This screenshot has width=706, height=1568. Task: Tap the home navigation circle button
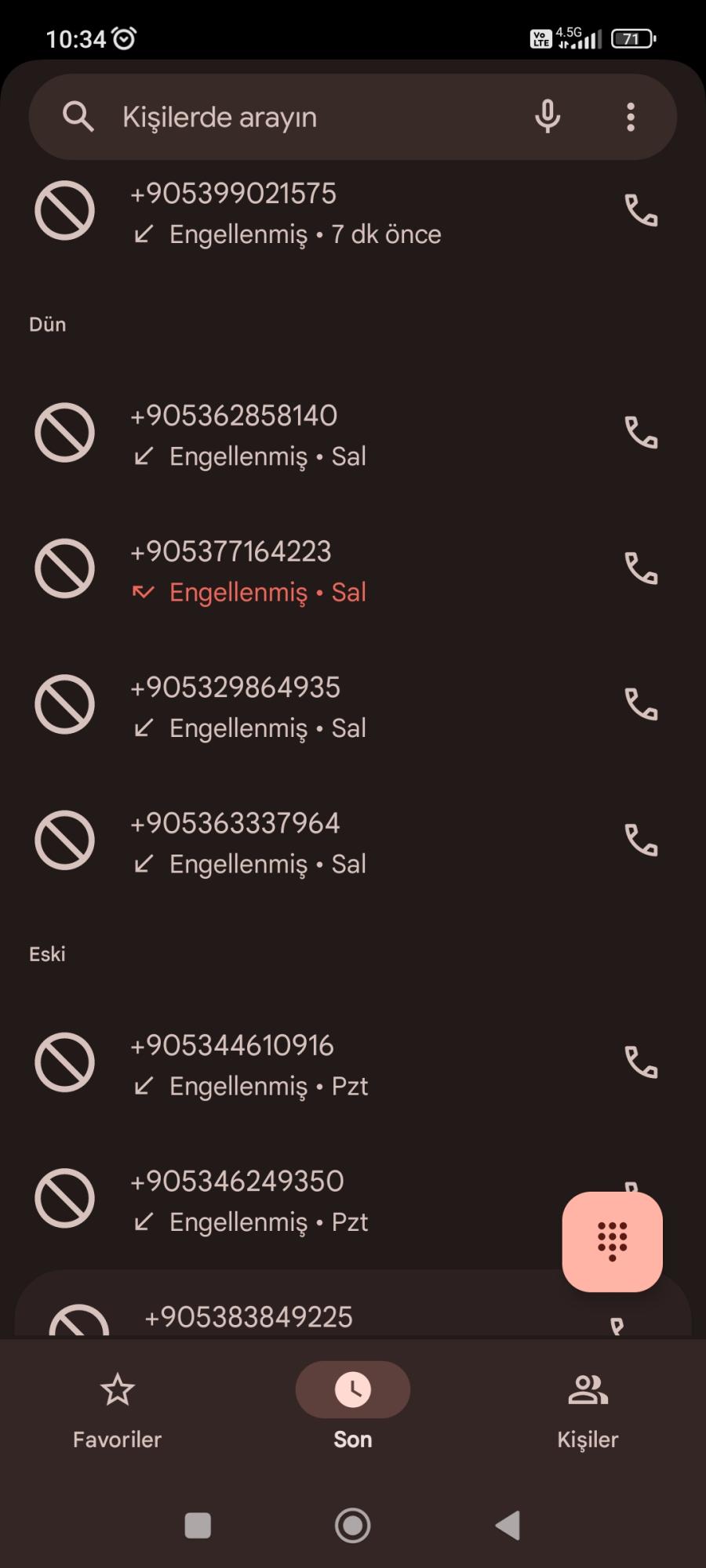[x=352, y=1525]
